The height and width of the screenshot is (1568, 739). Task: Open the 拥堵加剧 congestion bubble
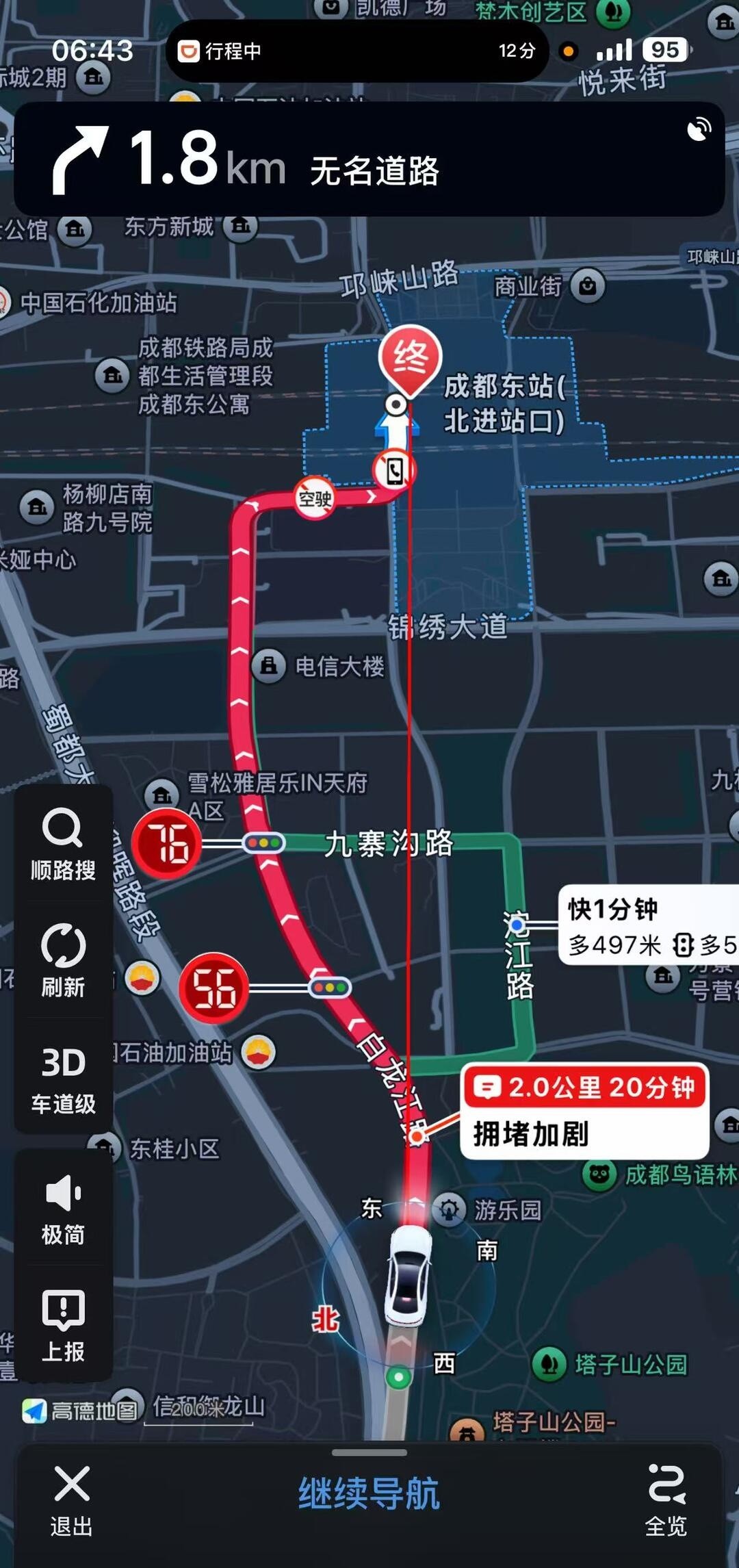tap(584, 1111)
